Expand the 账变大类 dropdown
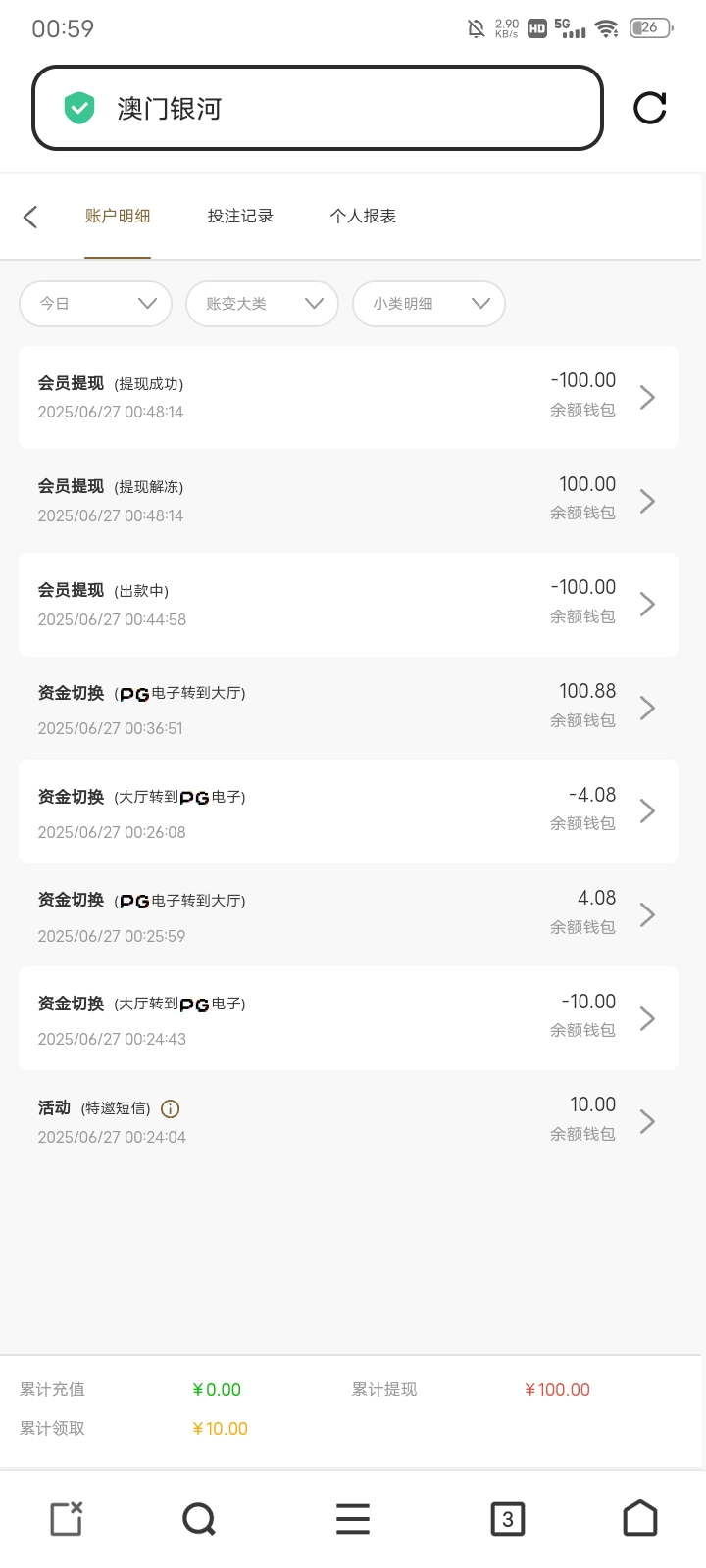Image resolution: width=706 pixels, height=1568 pixels. [262, 304]
